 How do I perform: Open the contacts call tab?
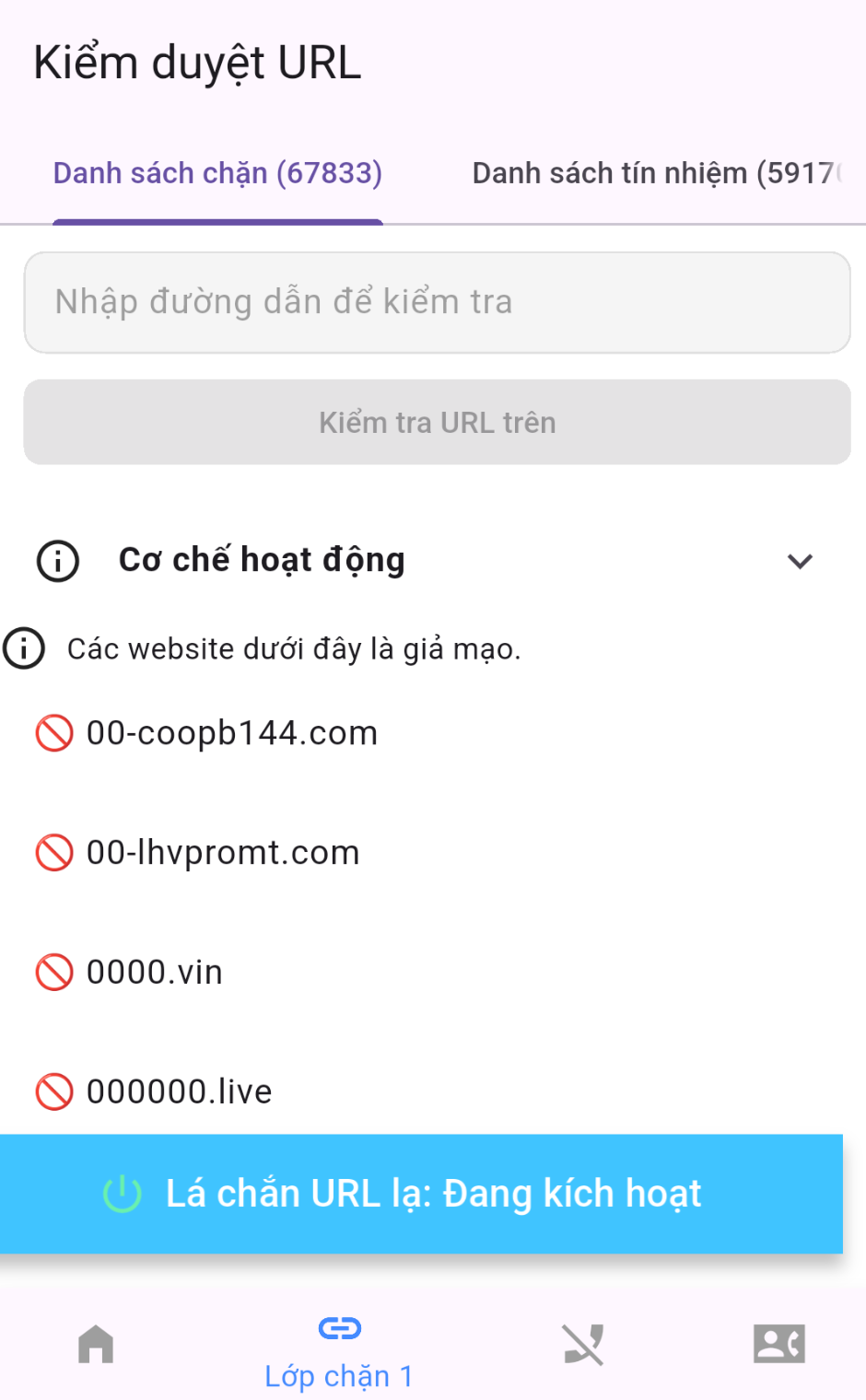[778, 1345]
